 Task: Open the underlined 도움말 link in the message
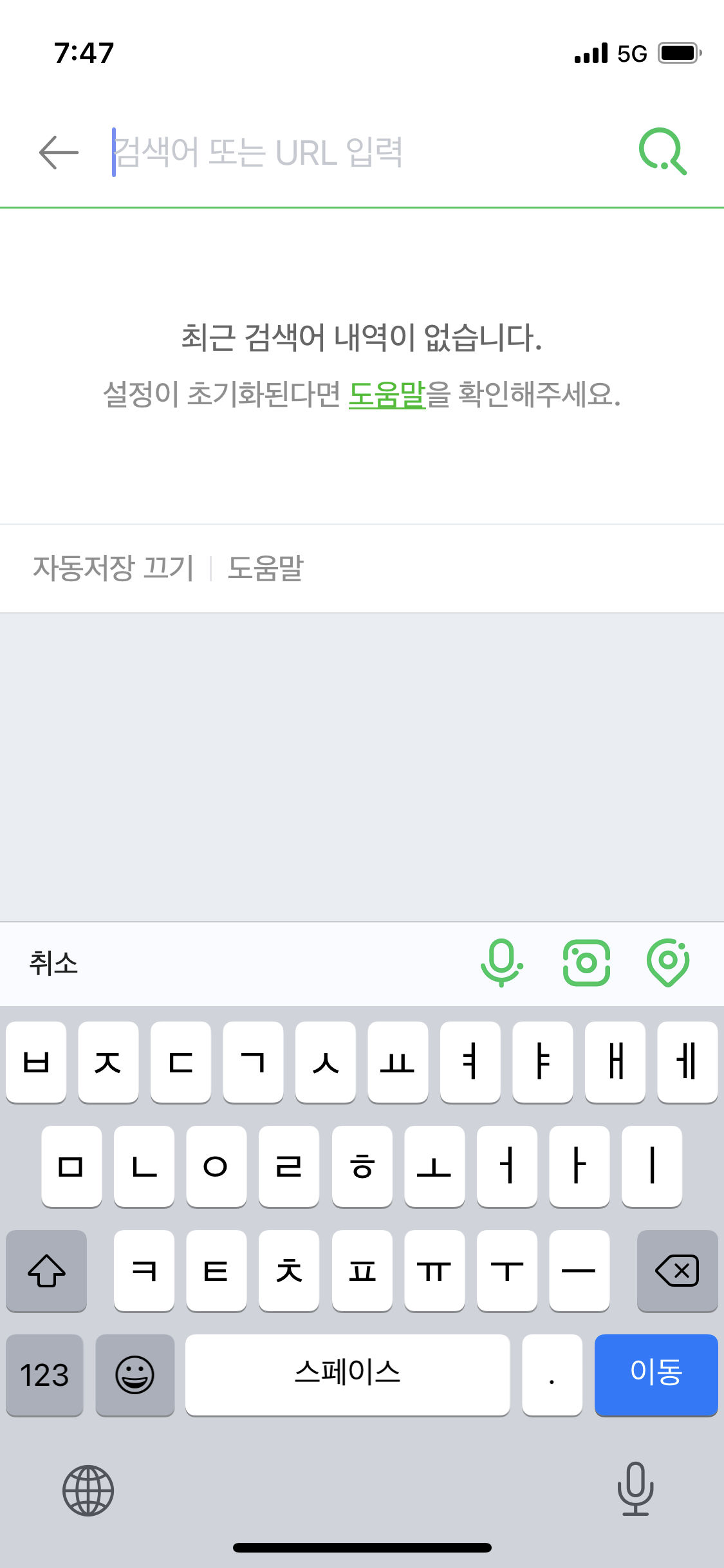pyautogui.click(x=387, y=395)
